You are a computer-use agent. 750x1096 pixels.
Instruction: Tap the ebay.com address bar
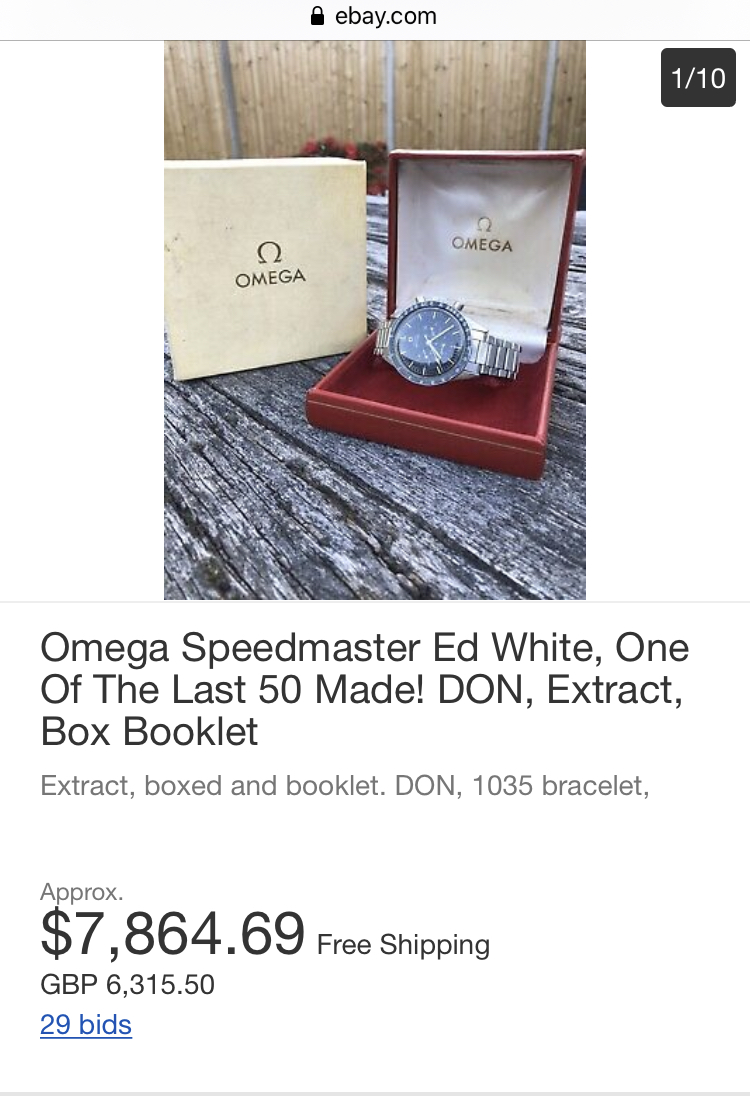(374, 16)
